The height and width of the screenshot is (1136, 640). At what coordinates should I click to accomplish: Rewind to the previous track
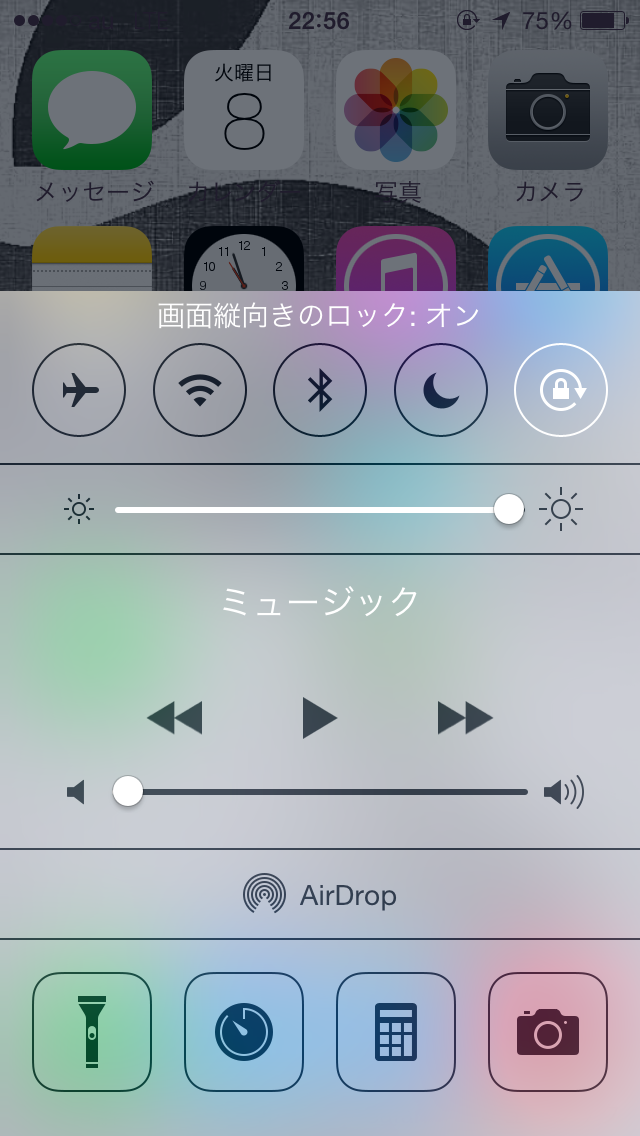click(174, 718)
